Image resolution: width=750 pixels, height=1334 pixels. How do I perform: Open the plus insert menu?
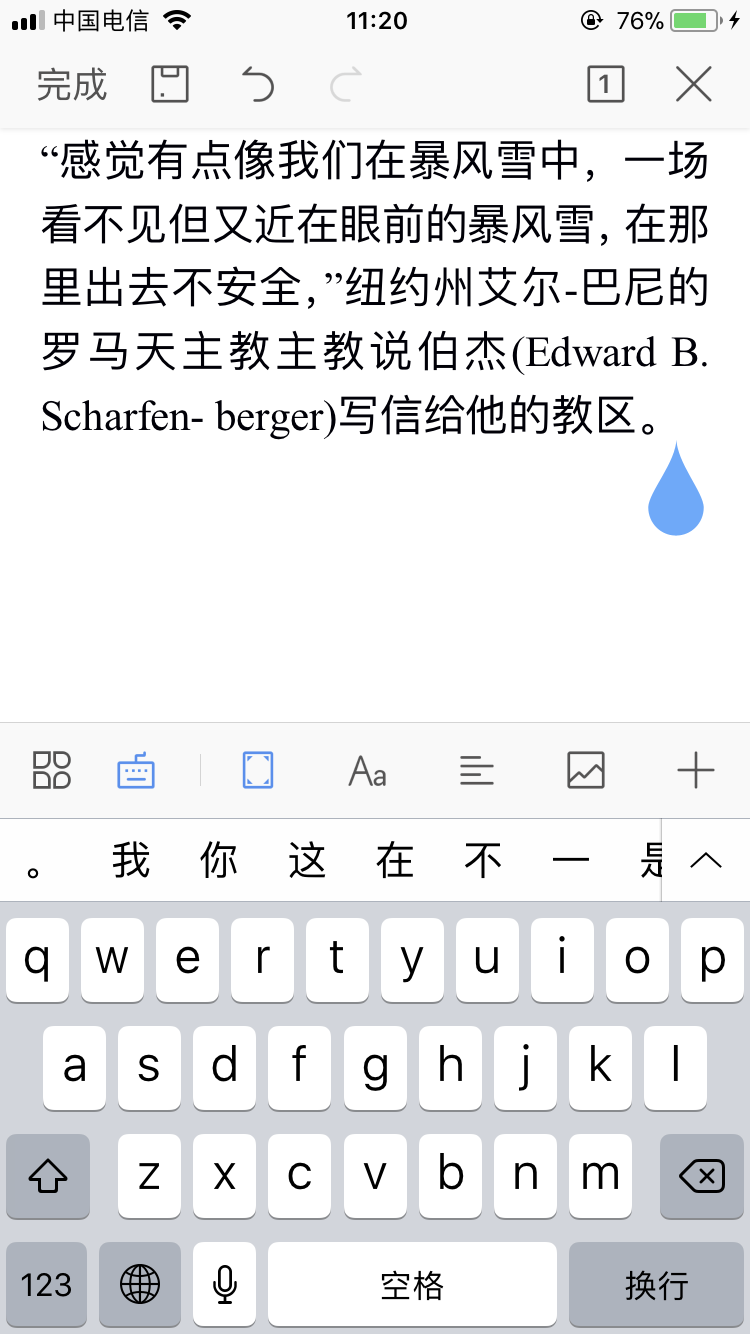(x=695, y=771)
